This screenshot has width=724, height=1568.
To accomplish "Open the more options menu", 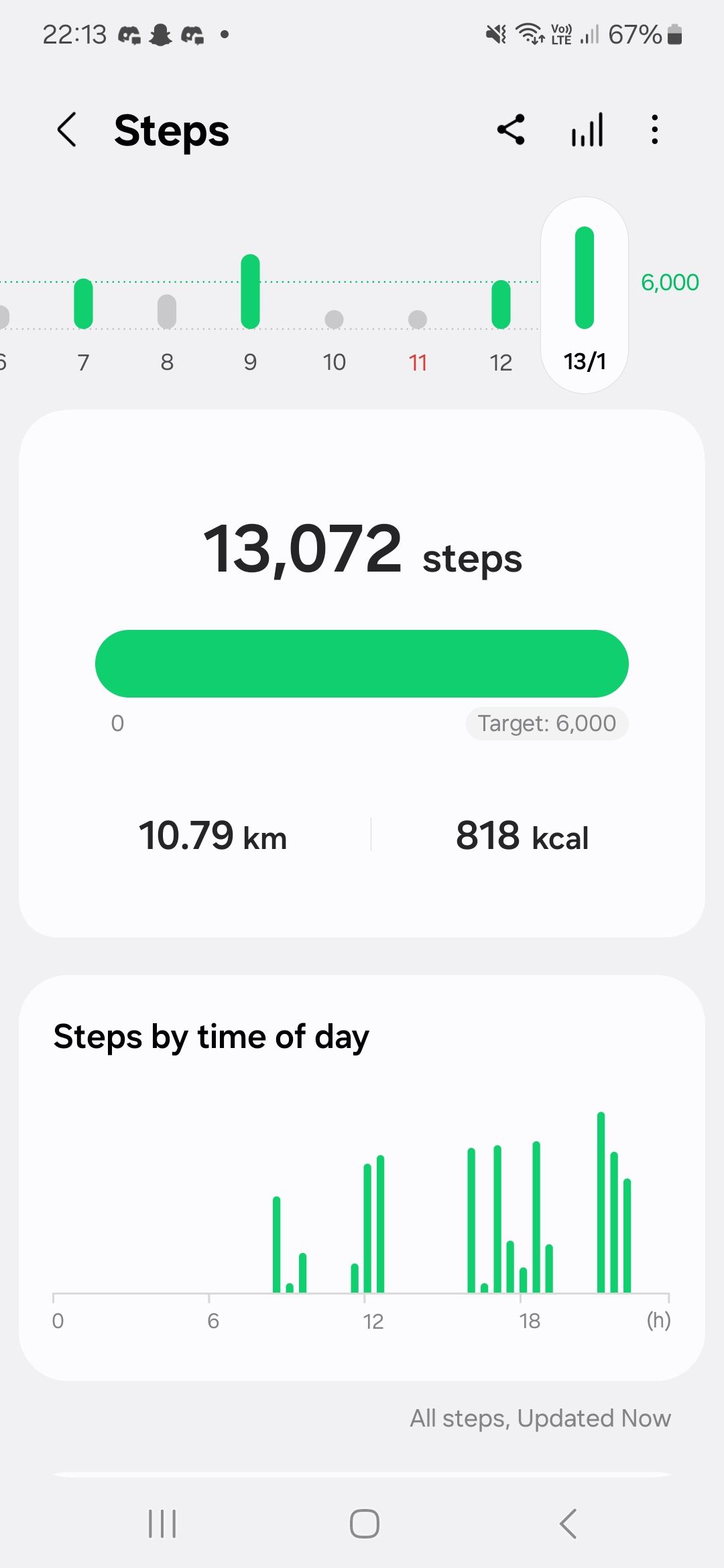I will click(654, 130).
